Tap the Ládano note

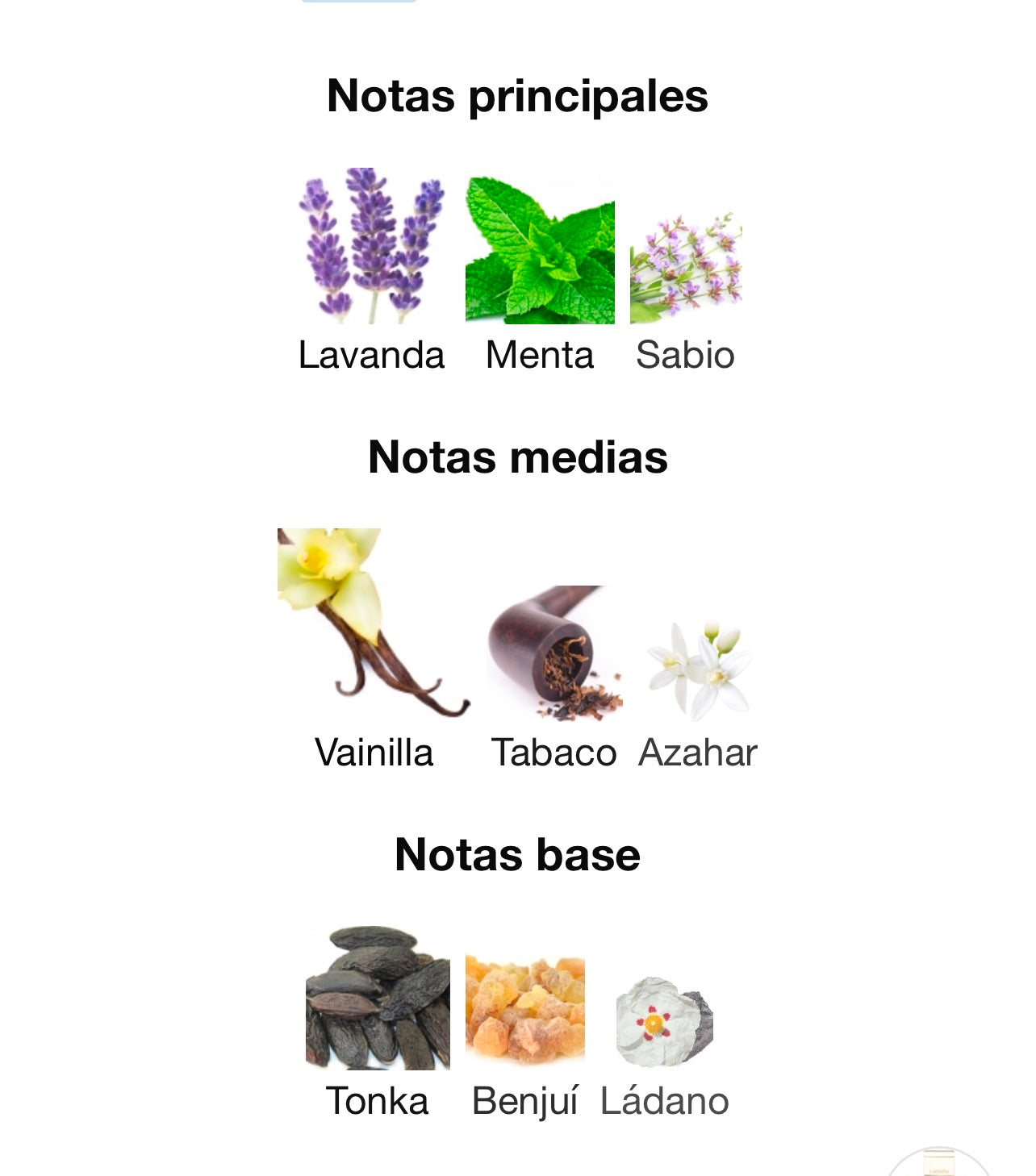click(664, 1023)
